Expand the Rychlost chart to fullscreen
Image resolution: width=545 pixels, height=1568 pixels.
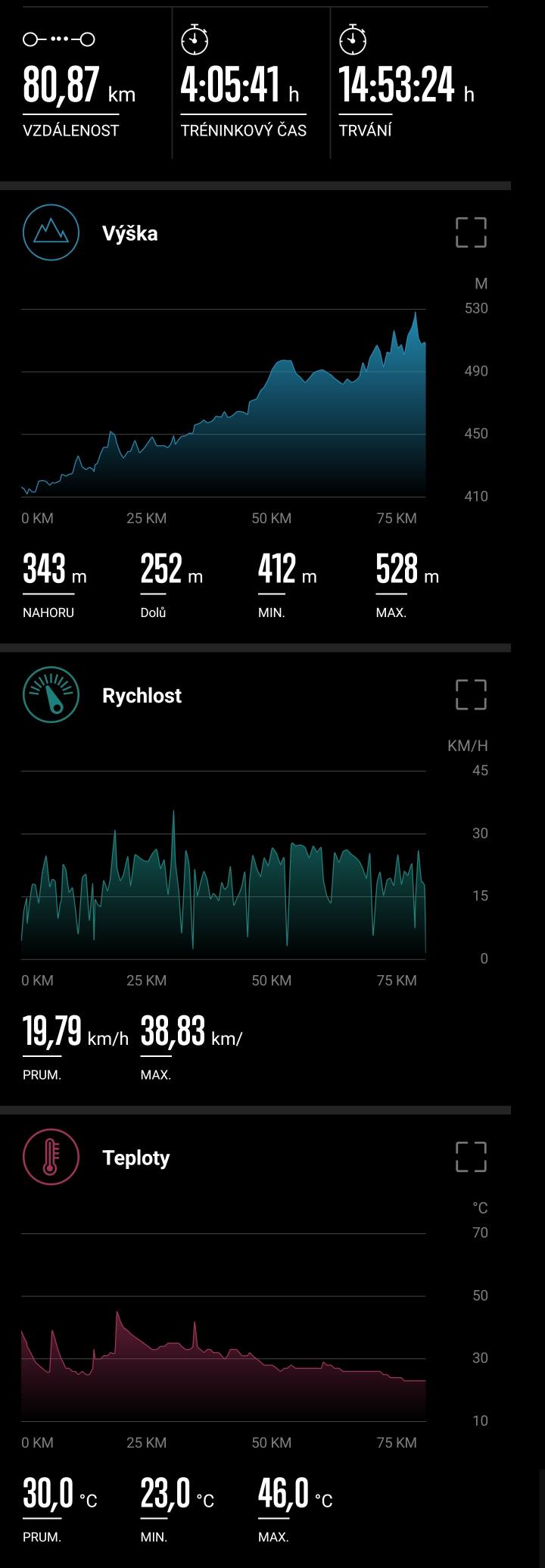pos(471,694)
